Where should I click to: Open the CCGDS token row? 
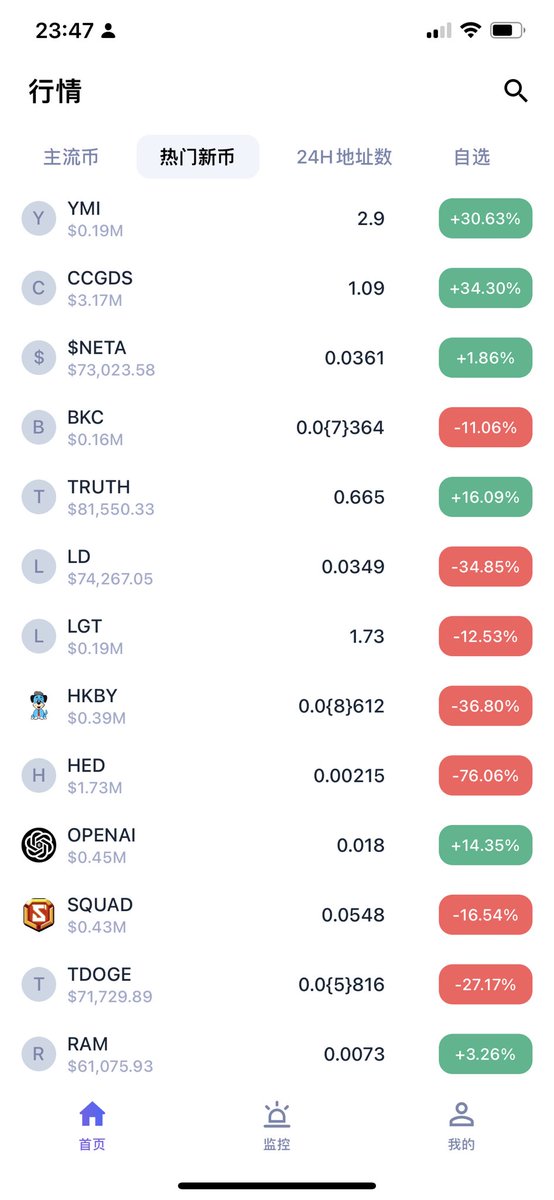pos(277,288)
